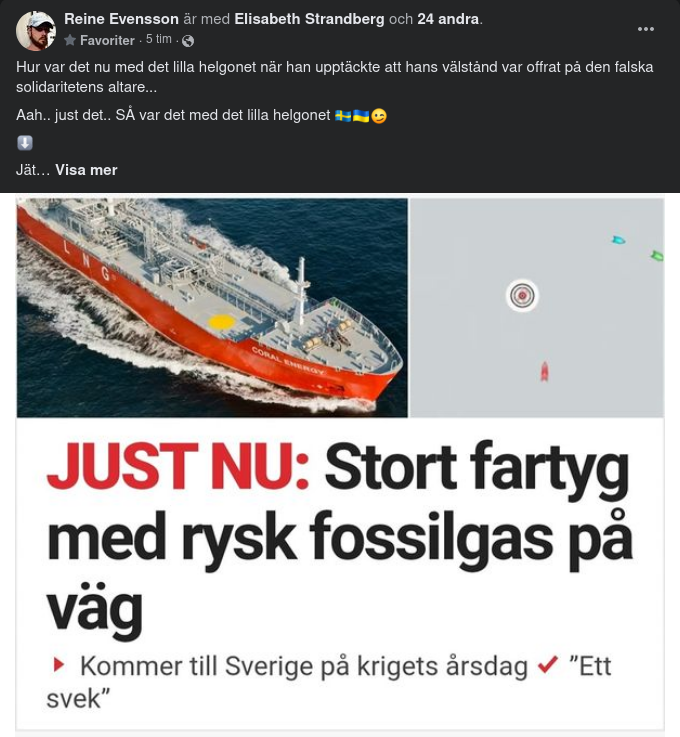680x737 pixels.
Task: Open the post's 5 tim timestamp
Action: click(x=158, y=40)
